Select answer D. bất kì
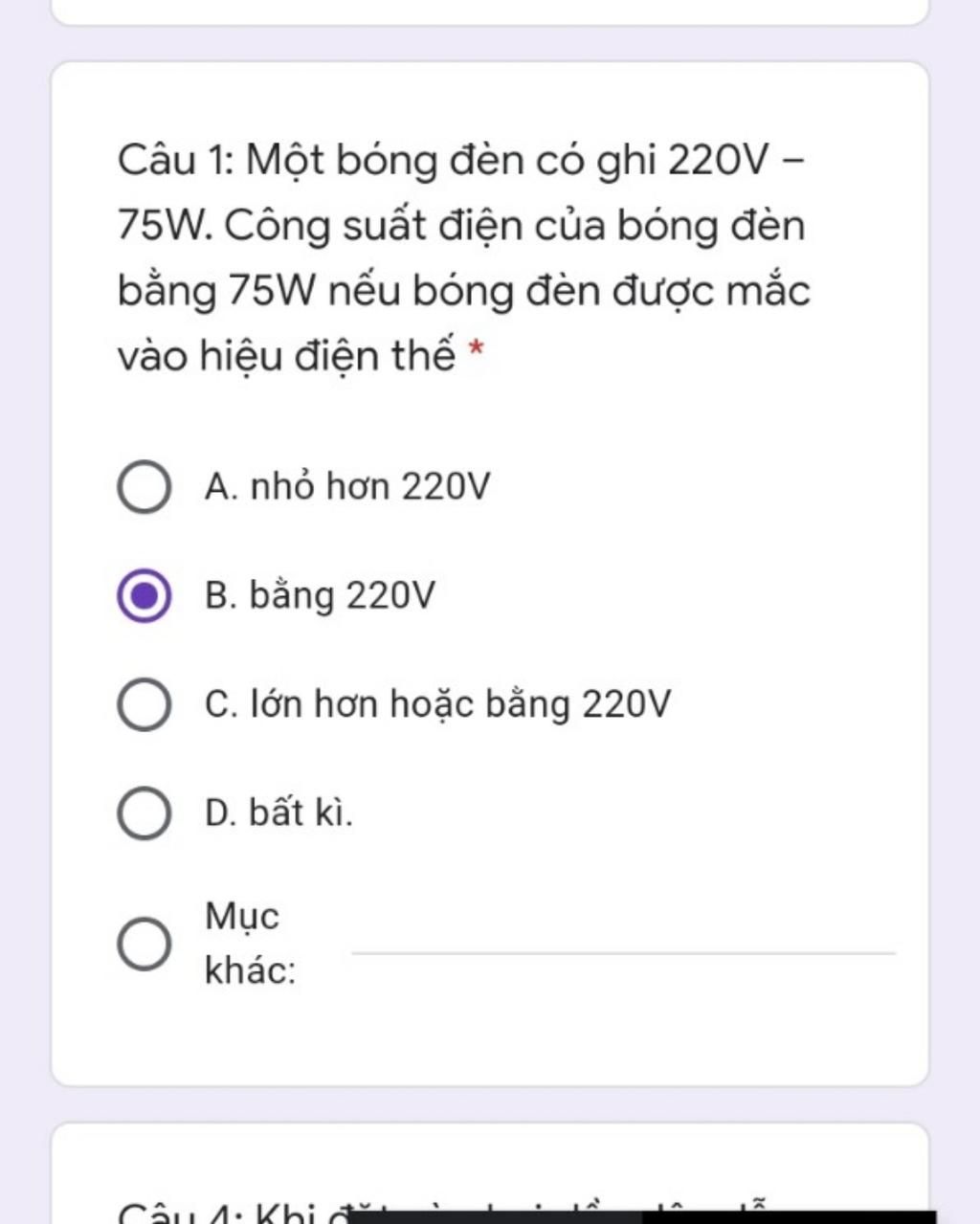The image size is (980, 1224). pyautogui.click(x=145, y=812)
